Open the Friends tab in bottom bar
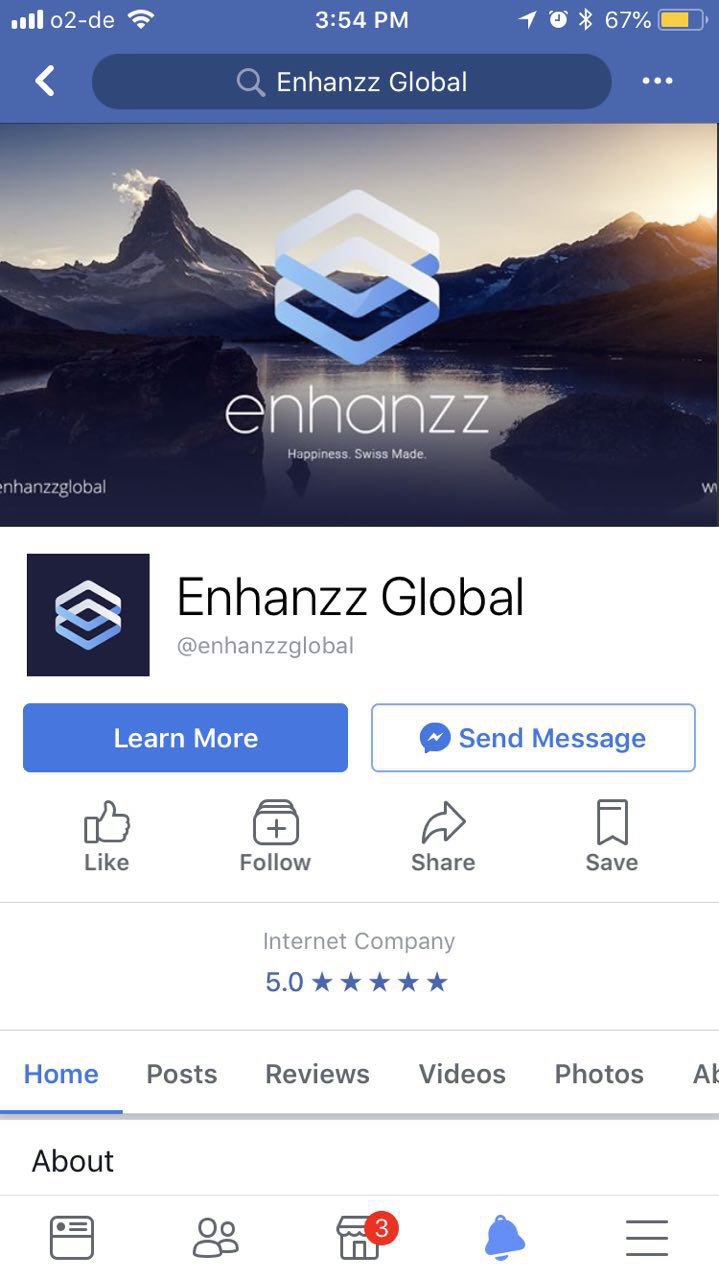Screen dimensions: 719x1280 click(215, 1237)
